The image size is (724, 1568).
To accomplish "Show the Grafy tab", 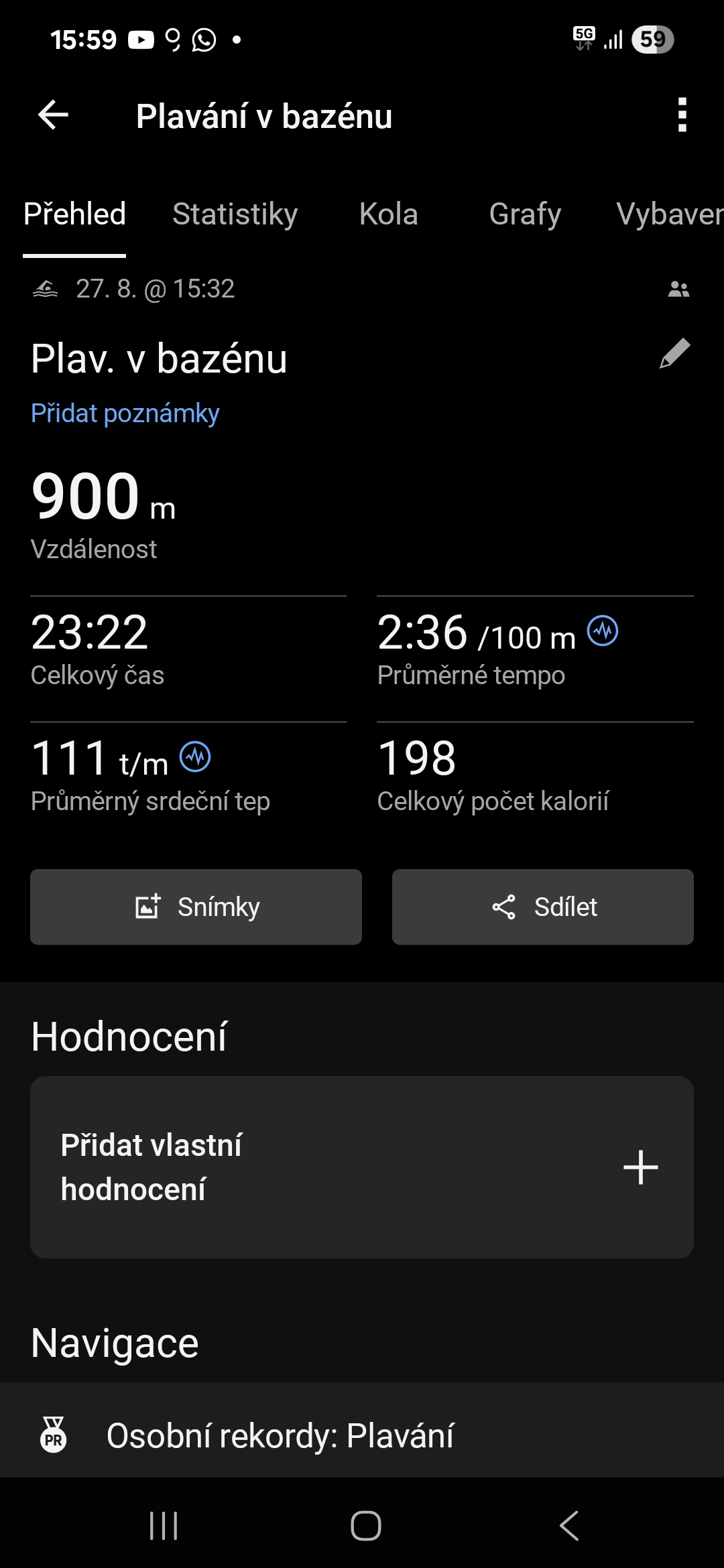I will pyautogui.click(x=525, y=214).
